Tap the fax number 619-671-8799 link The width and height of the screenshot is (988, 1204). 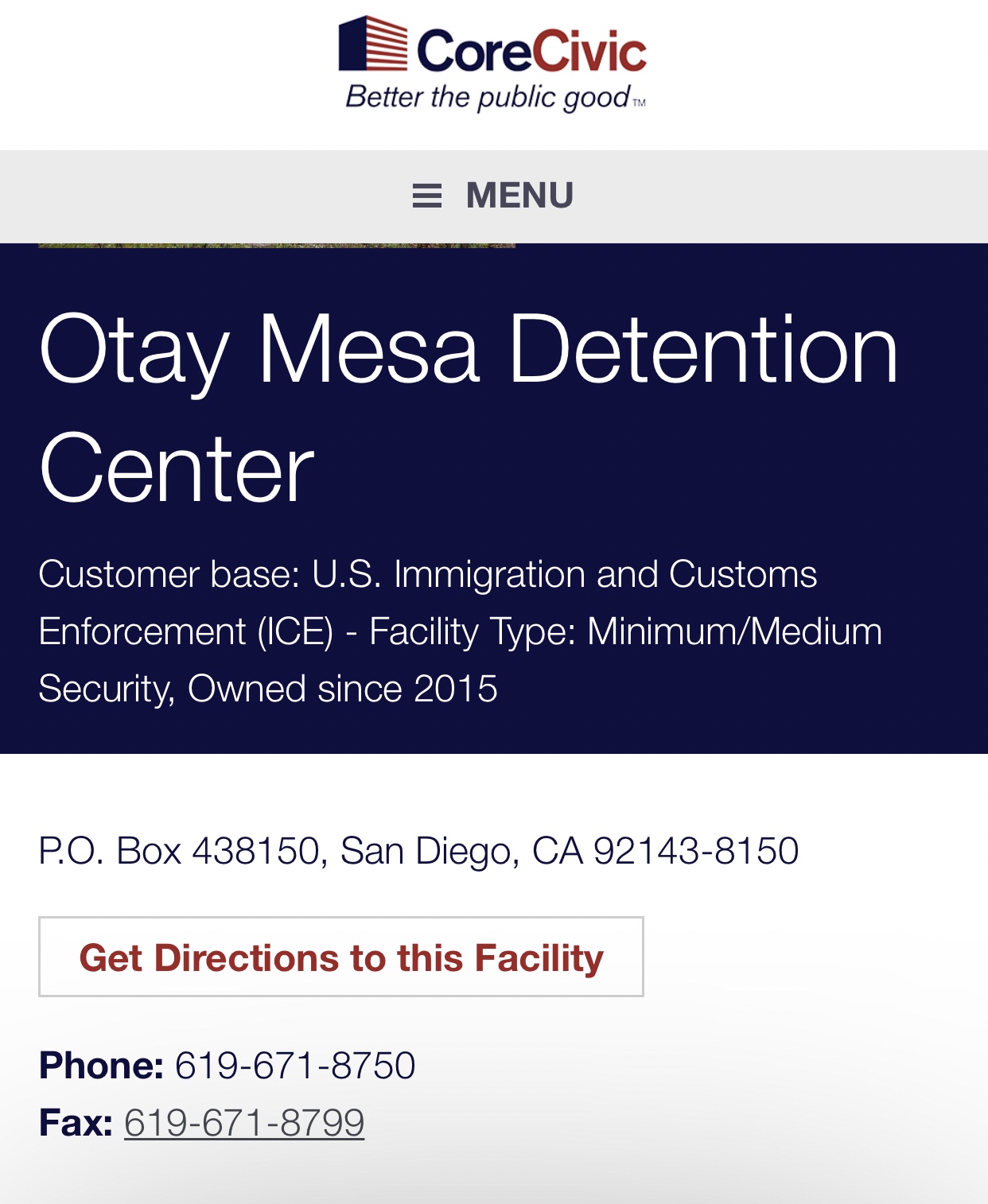coord(244,1123)
